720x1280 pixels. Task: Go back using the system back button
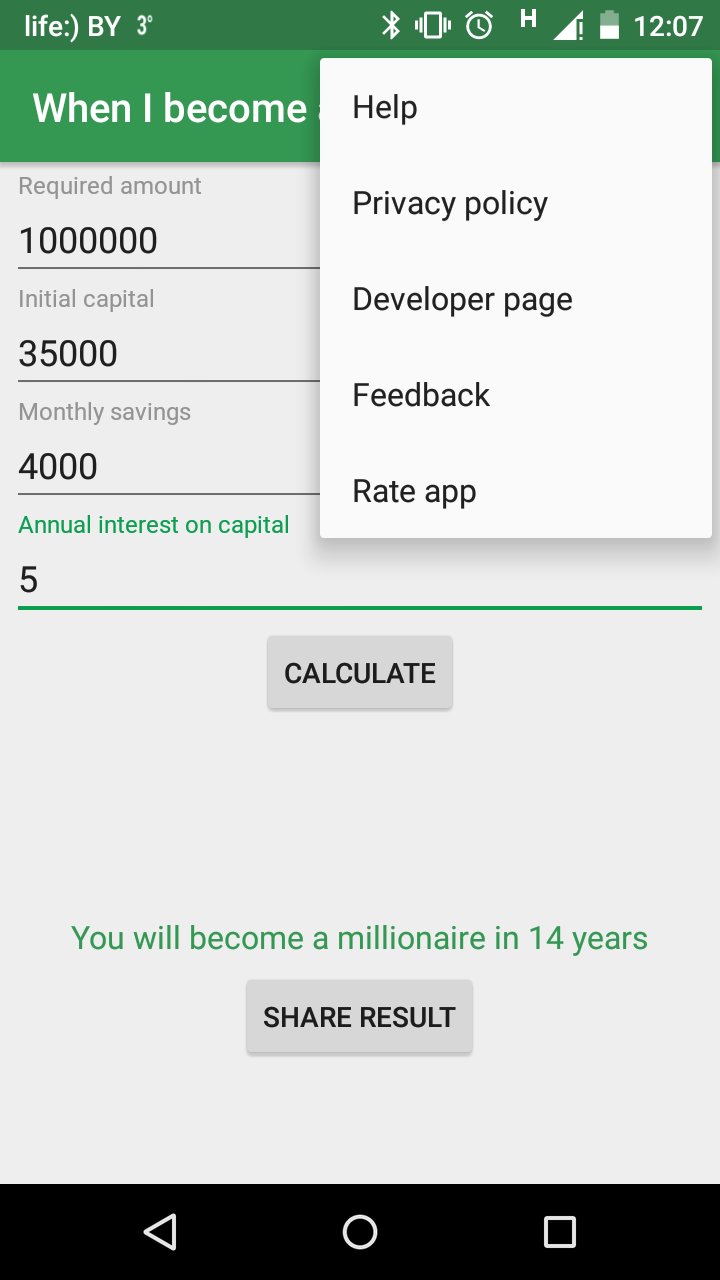[x=160, y=1232]
